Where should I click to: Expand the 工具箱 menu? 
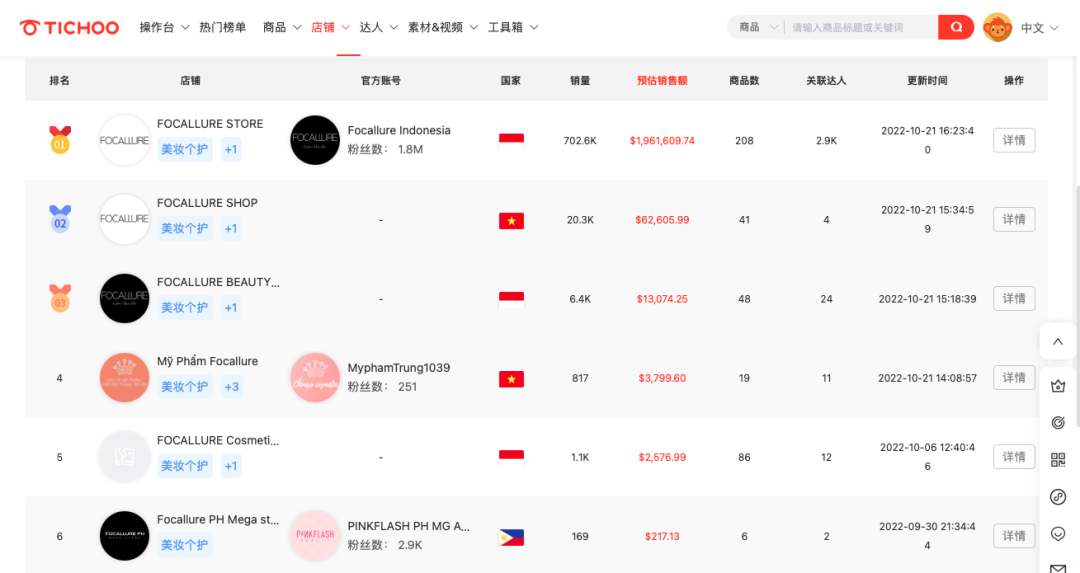(x=512, y=27)
